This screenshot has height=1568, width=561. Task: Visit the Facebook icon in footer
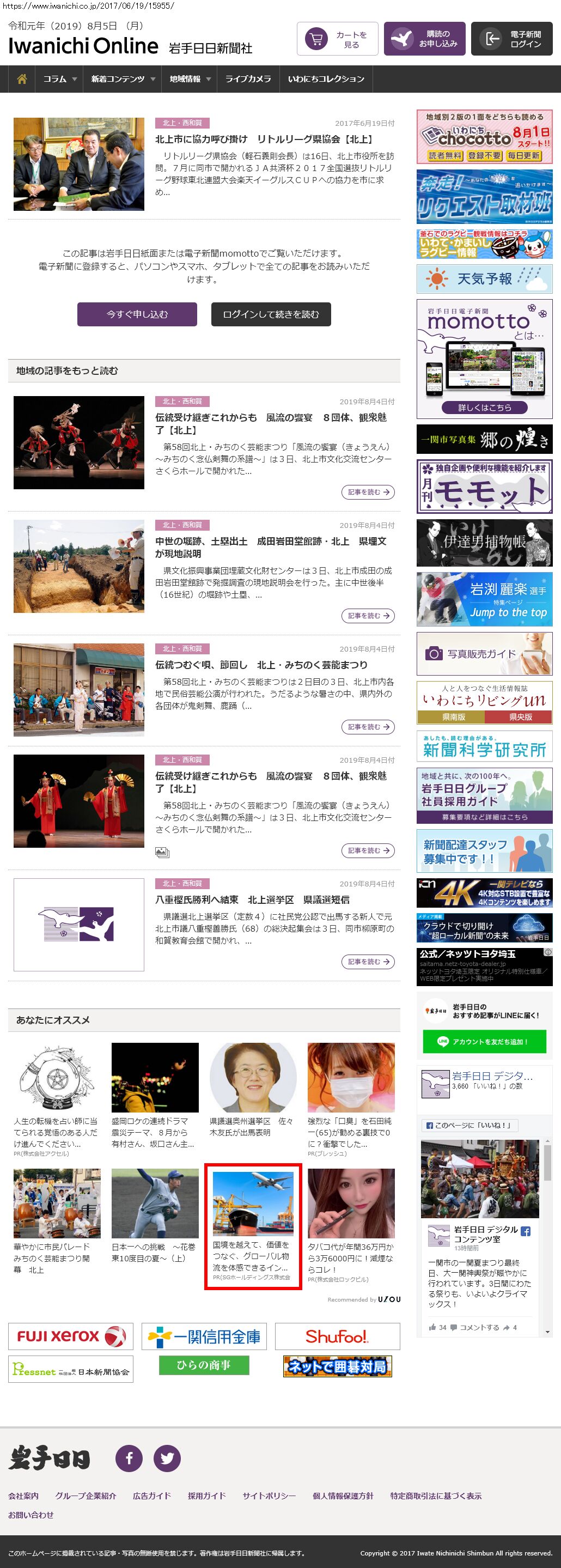click(129, 1458)
